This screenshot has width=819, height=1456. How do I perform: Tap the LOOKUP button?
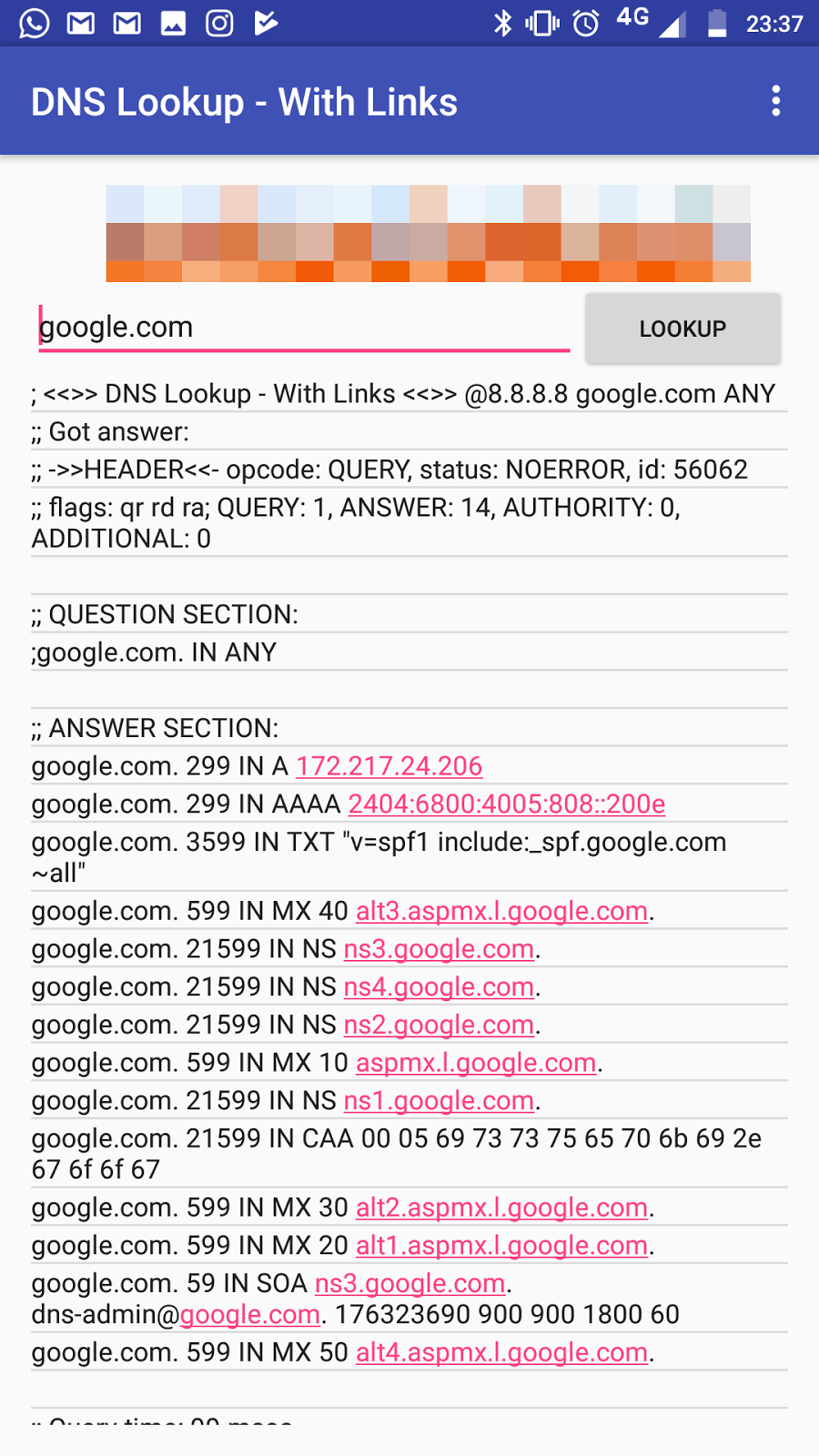tap(682, 329)
